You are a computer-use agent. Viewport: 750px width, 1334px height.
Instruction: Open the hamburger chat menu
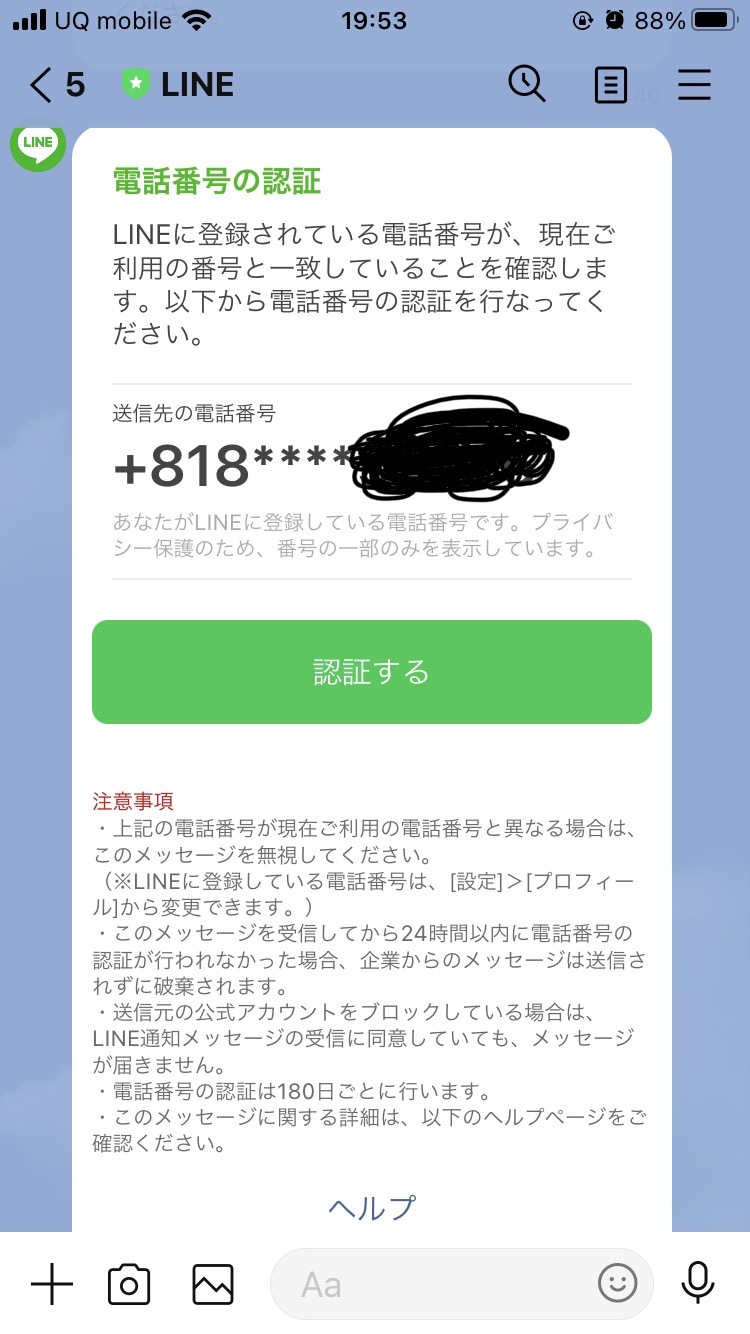694,86
